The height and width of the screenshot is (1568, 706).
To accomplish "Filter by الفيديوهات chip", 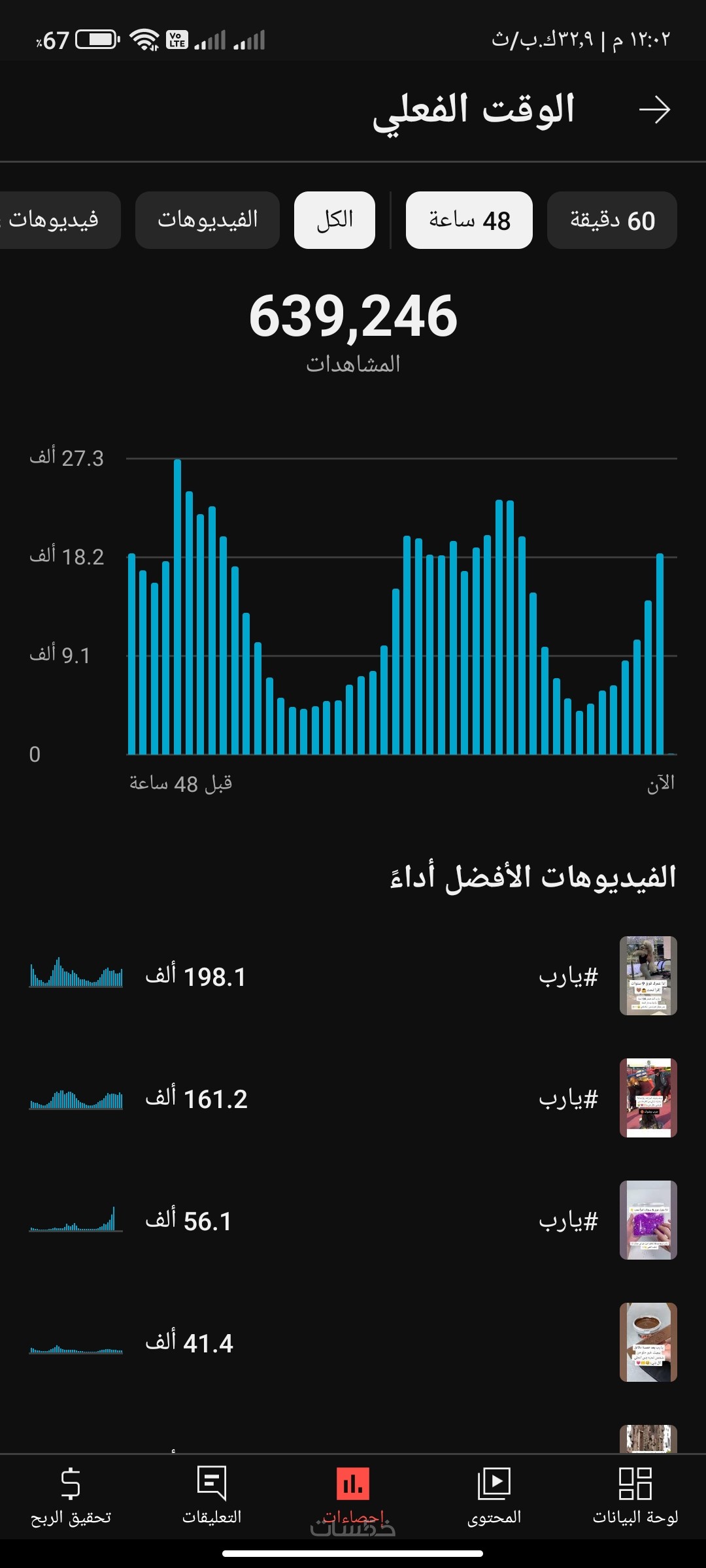I will (x=207, y=220).
